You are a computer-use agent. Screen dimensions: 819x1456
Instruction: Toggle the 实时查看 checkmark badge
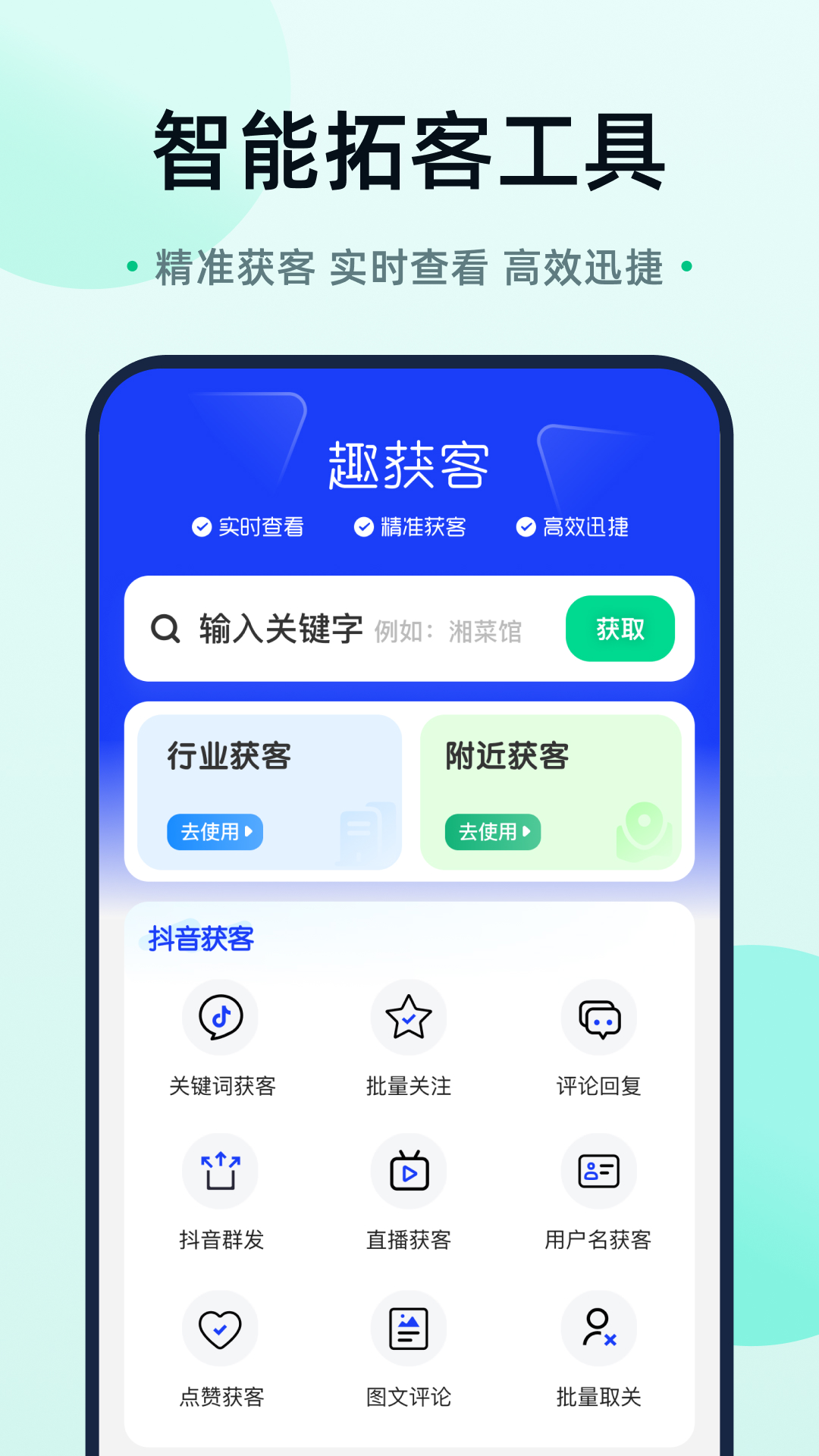tap(202, 526)
